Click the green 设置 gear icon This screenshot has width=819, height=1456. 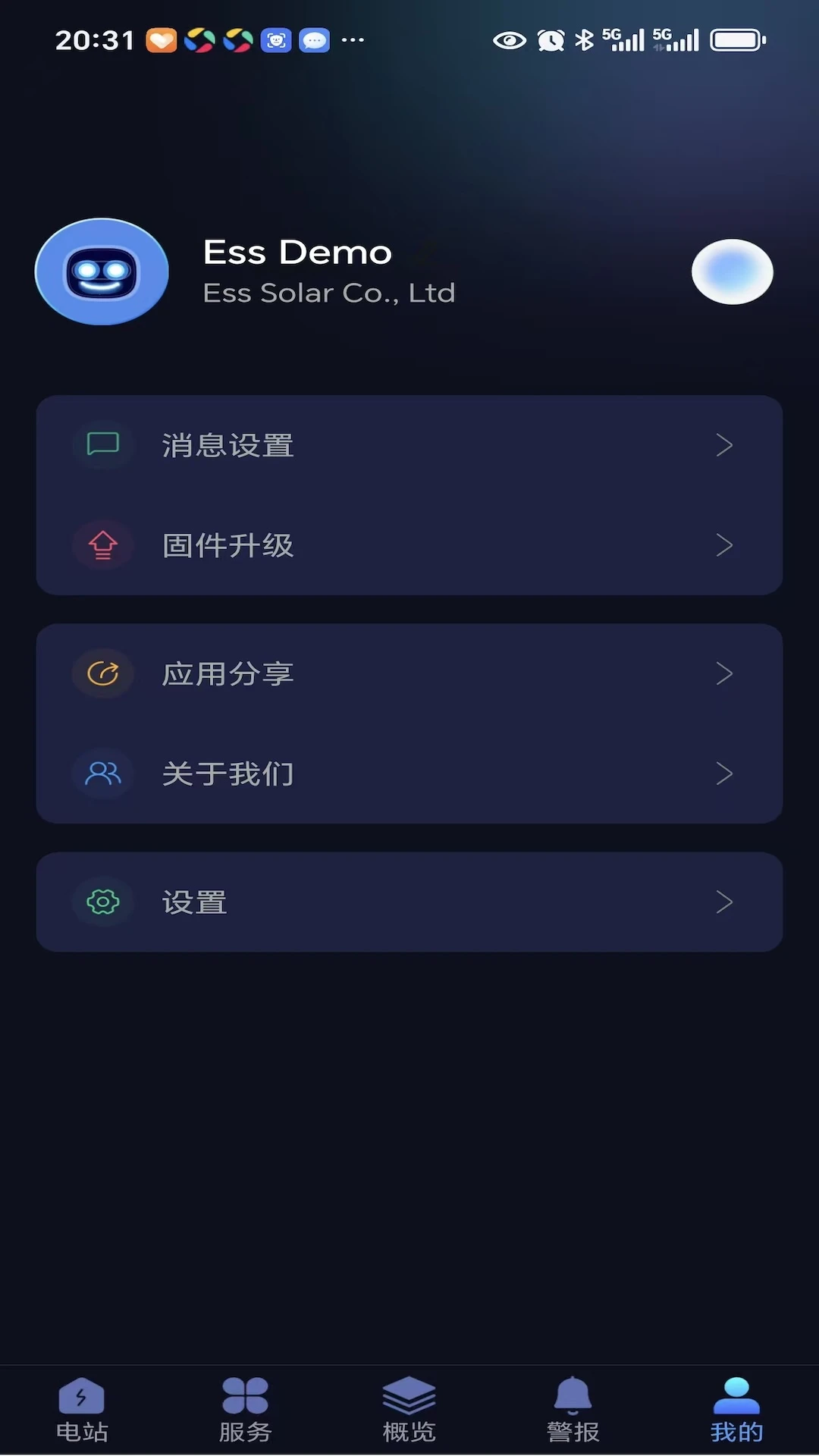(x=102, y=902)
